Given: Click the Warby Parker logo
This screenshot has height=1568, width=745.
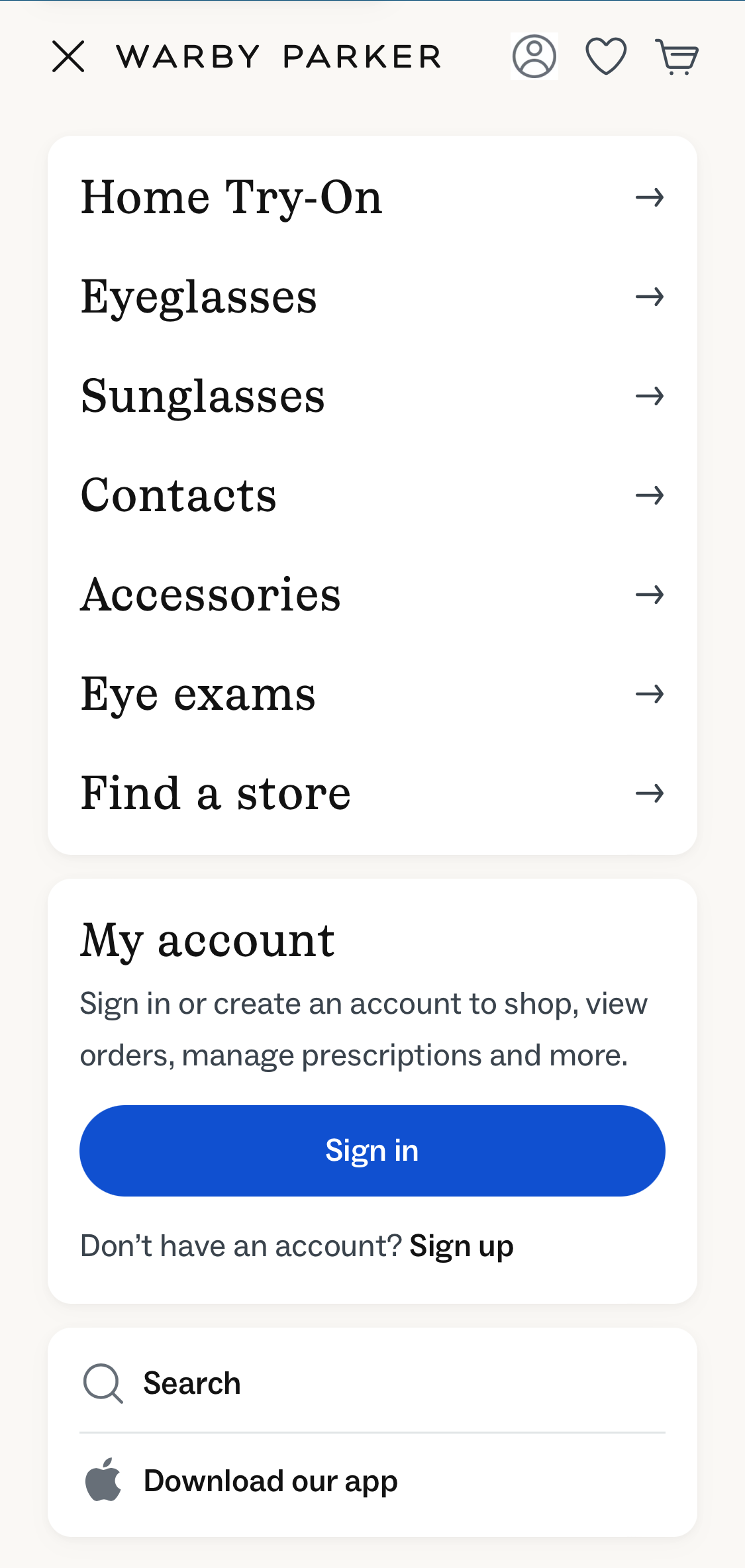Looking at the screenshot, I should pyautogui.click(x=279, y=56).
